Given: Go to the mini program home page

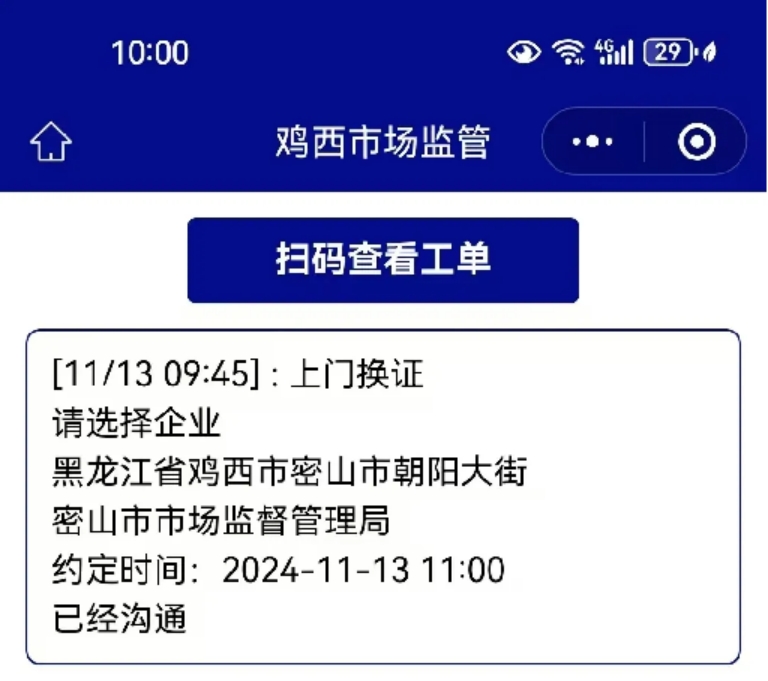Looking at the screenshot, I should tap(51, 143).
